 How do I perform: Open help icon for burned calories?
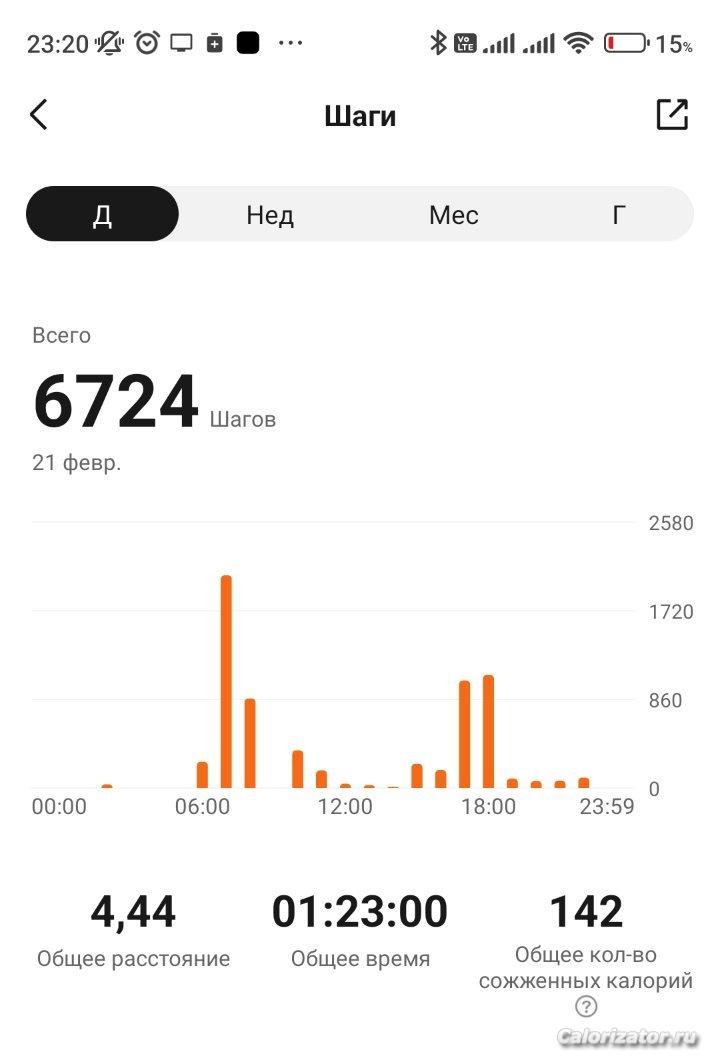[586, 1007]
